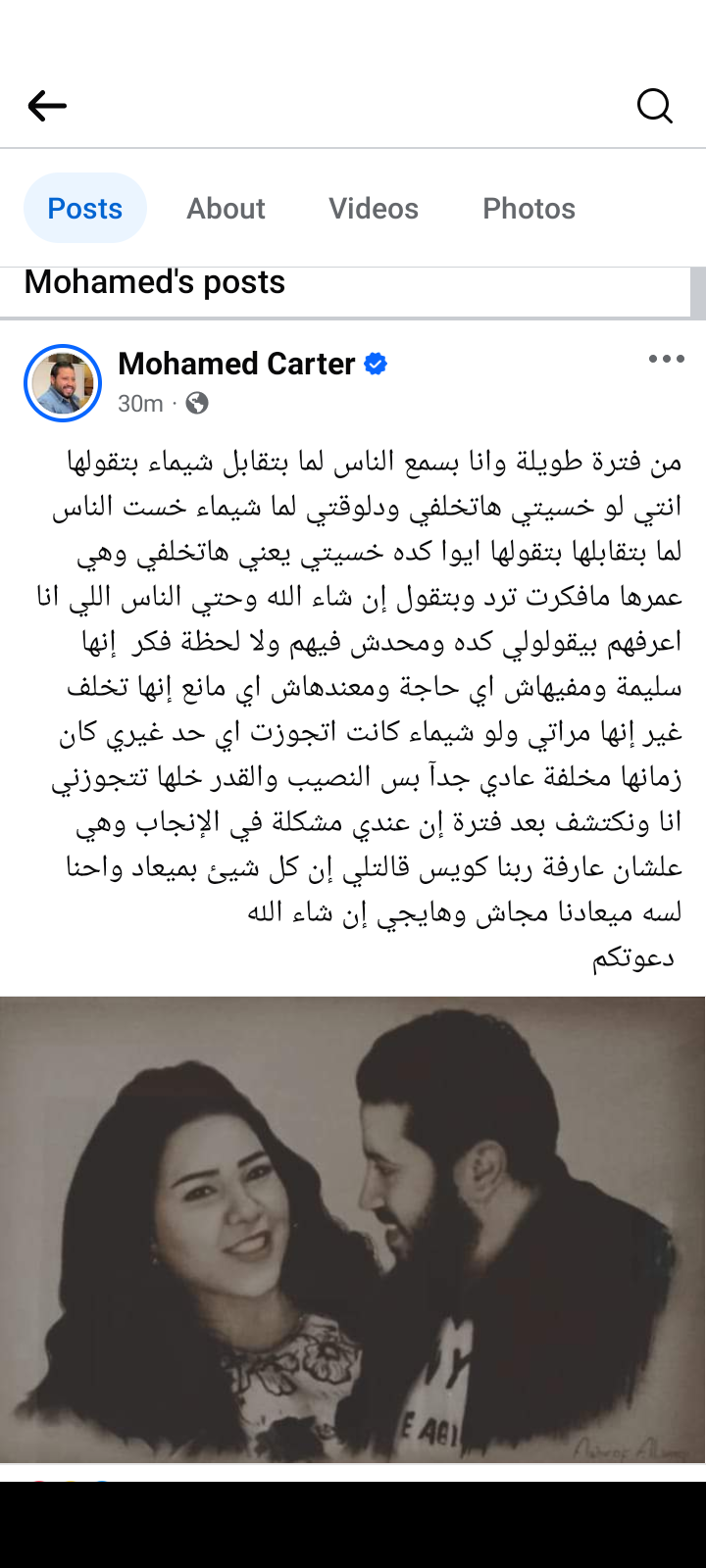Open the post's three-dot options menu

tap(666, 360)
